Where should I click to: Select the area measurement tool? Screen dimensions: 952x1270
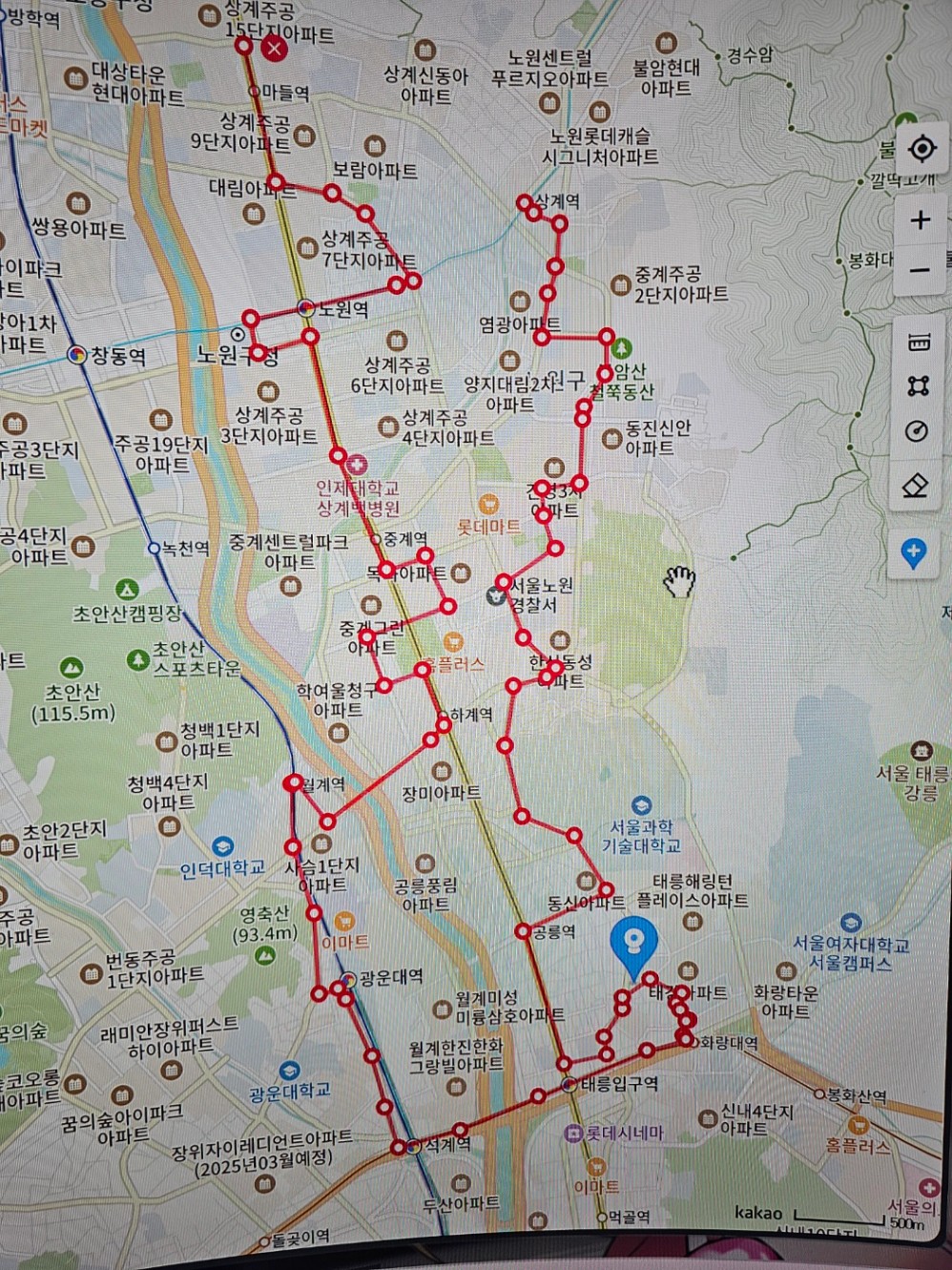[x=918, y=385]
